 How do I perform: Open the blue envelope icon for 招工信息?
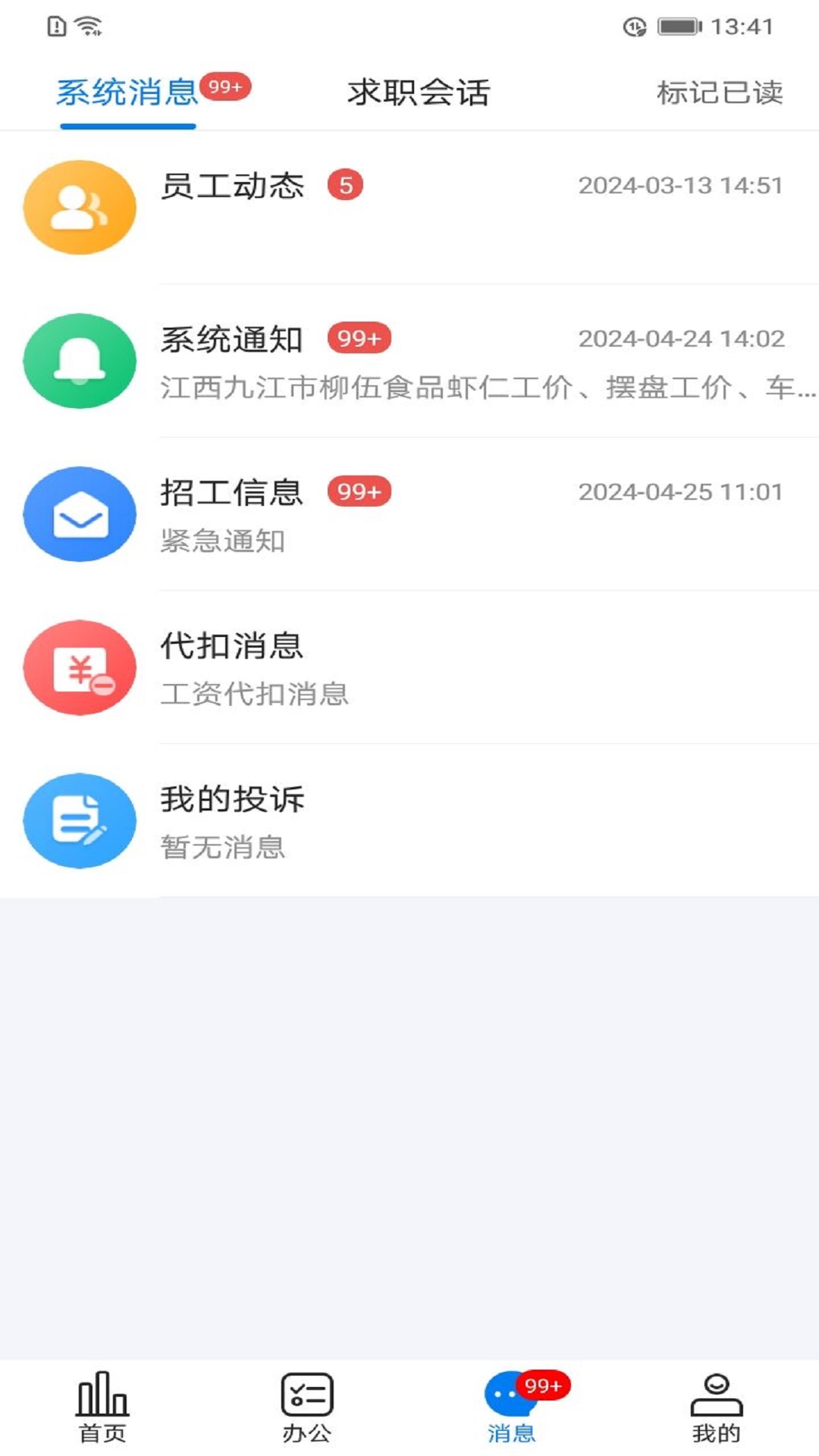point(79,514)
